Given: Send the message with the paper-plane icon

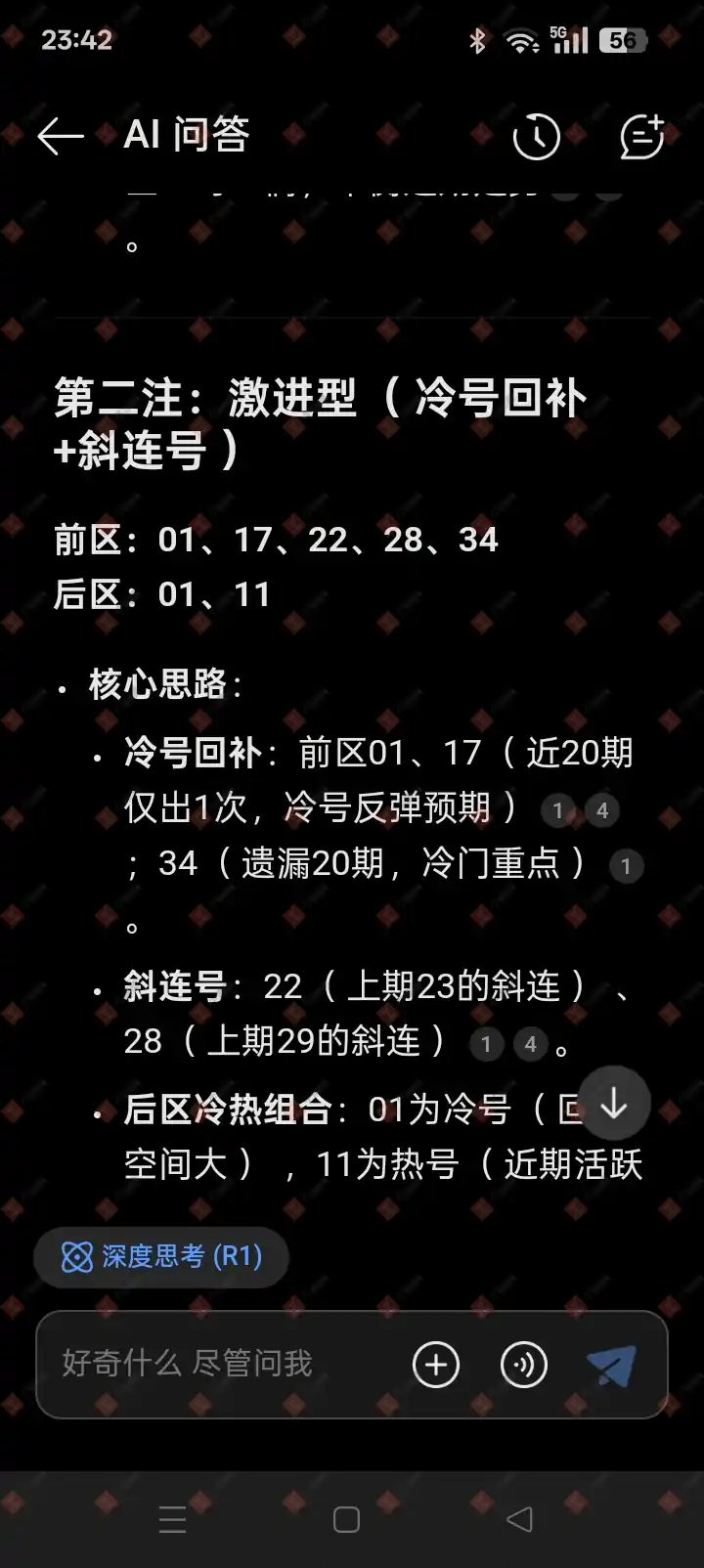Looking at the screenshot, I should 611,1365.
